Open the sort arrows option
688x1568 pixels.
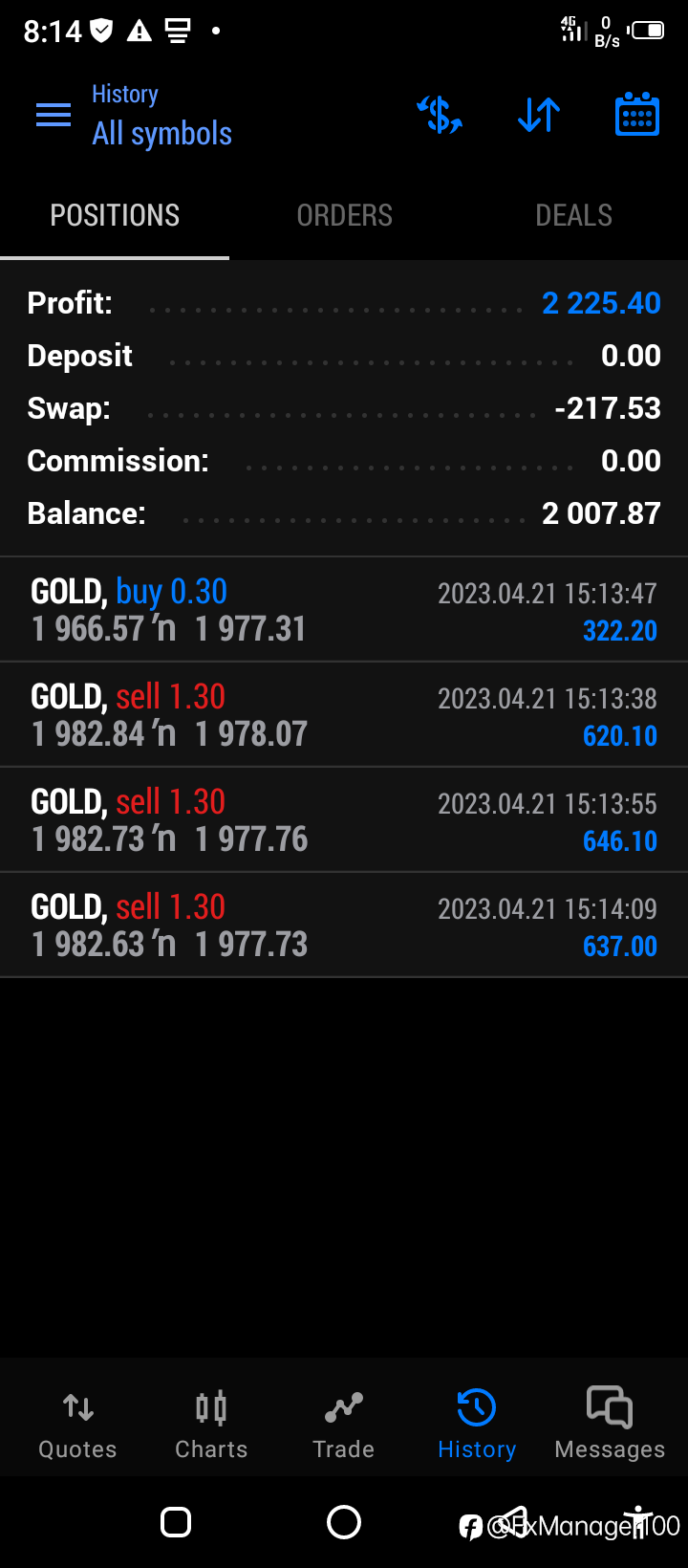539,115
